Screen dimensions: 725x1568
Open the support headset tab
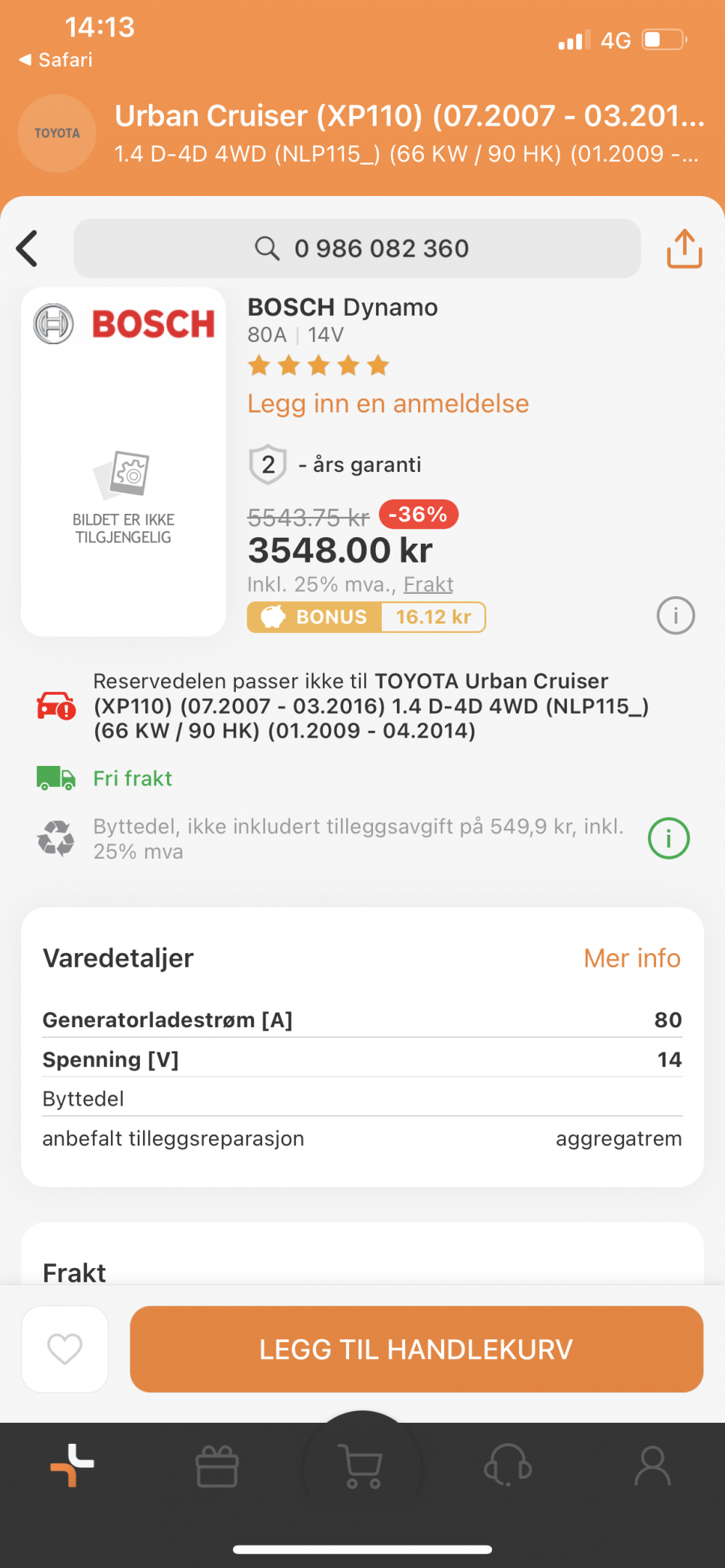pyautogui.click(x=507, y=1466)
